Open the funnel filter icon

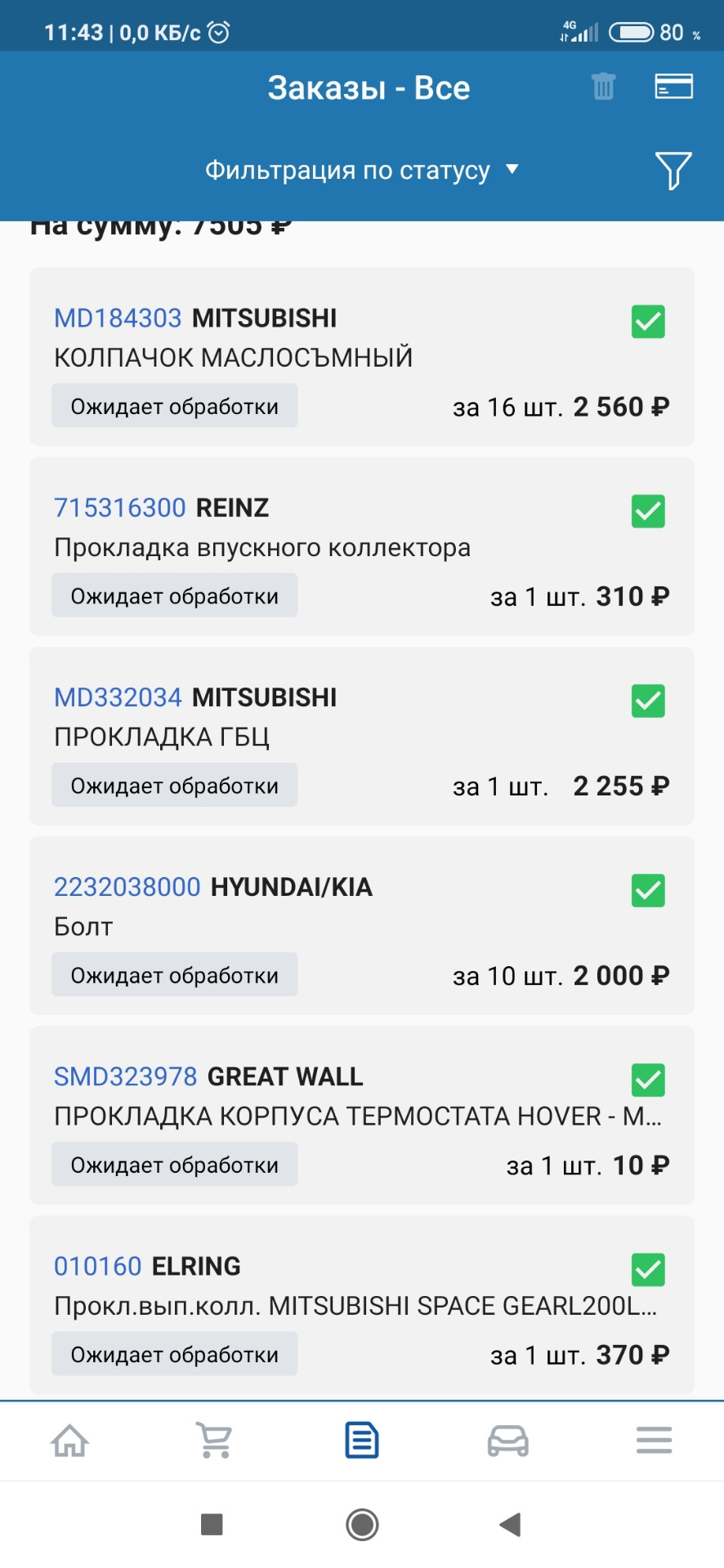coord(673,170)
